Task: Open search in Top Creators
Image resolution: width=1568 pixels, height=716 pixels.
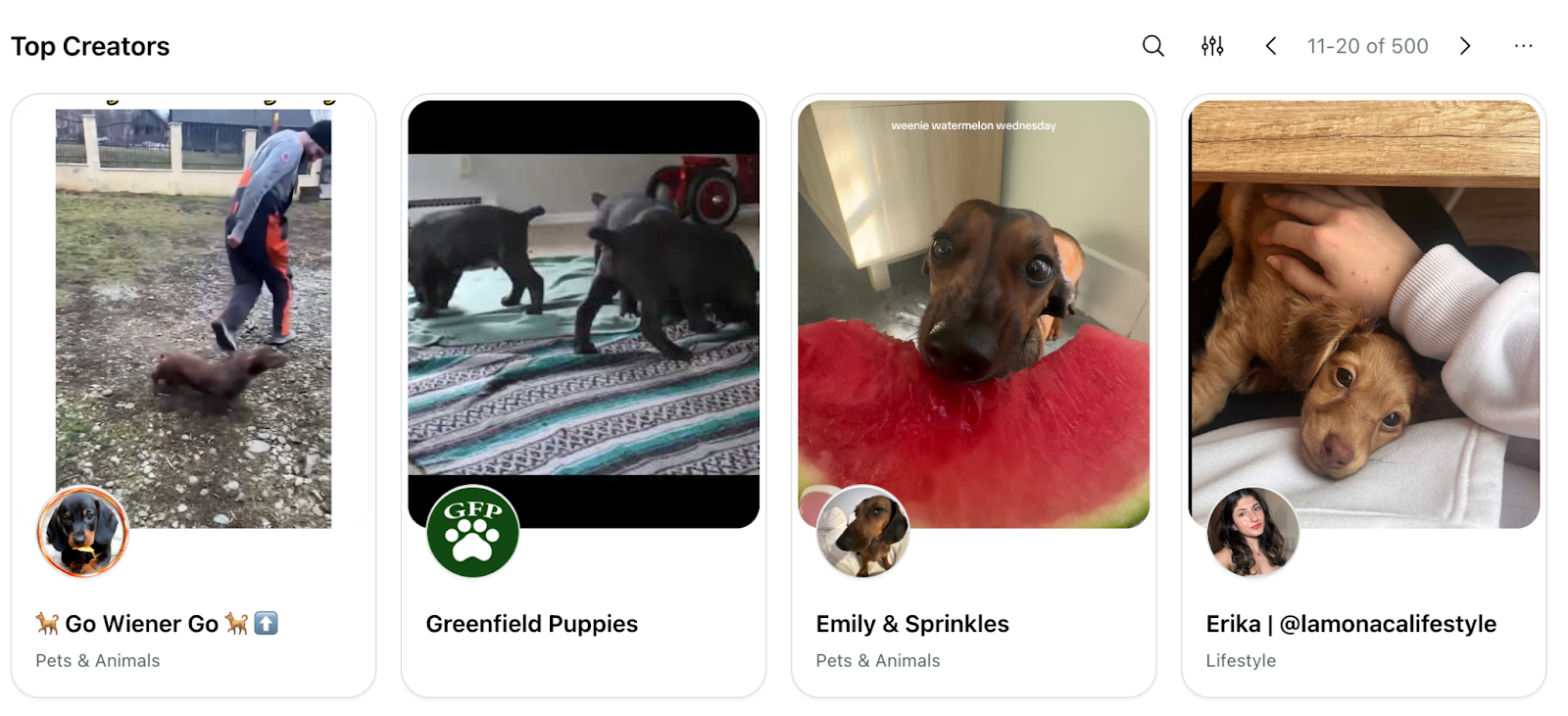Action: [1152, 46]
